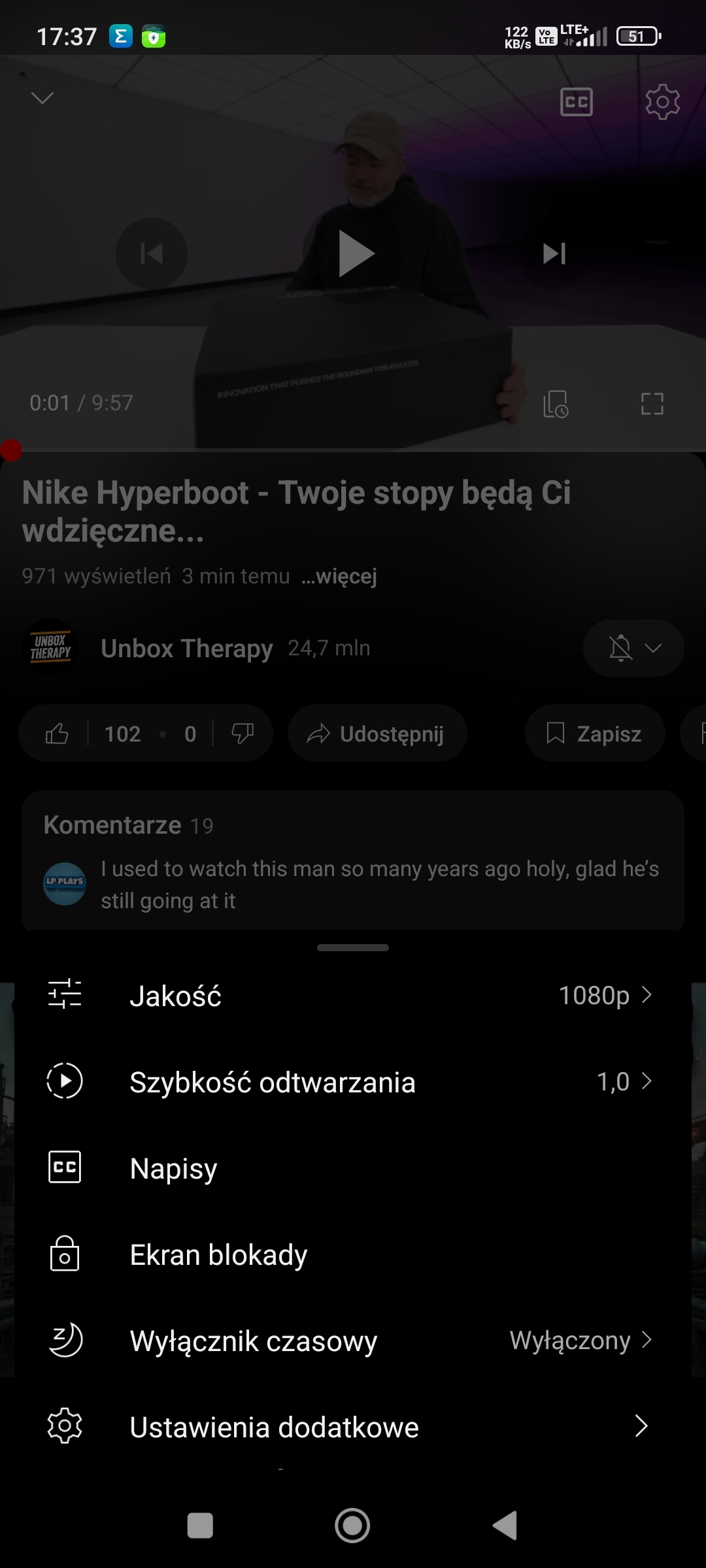Enable Ekran blokady lock screen
Viewport: 706px width, 1568px height.
tap(353, 1254)
